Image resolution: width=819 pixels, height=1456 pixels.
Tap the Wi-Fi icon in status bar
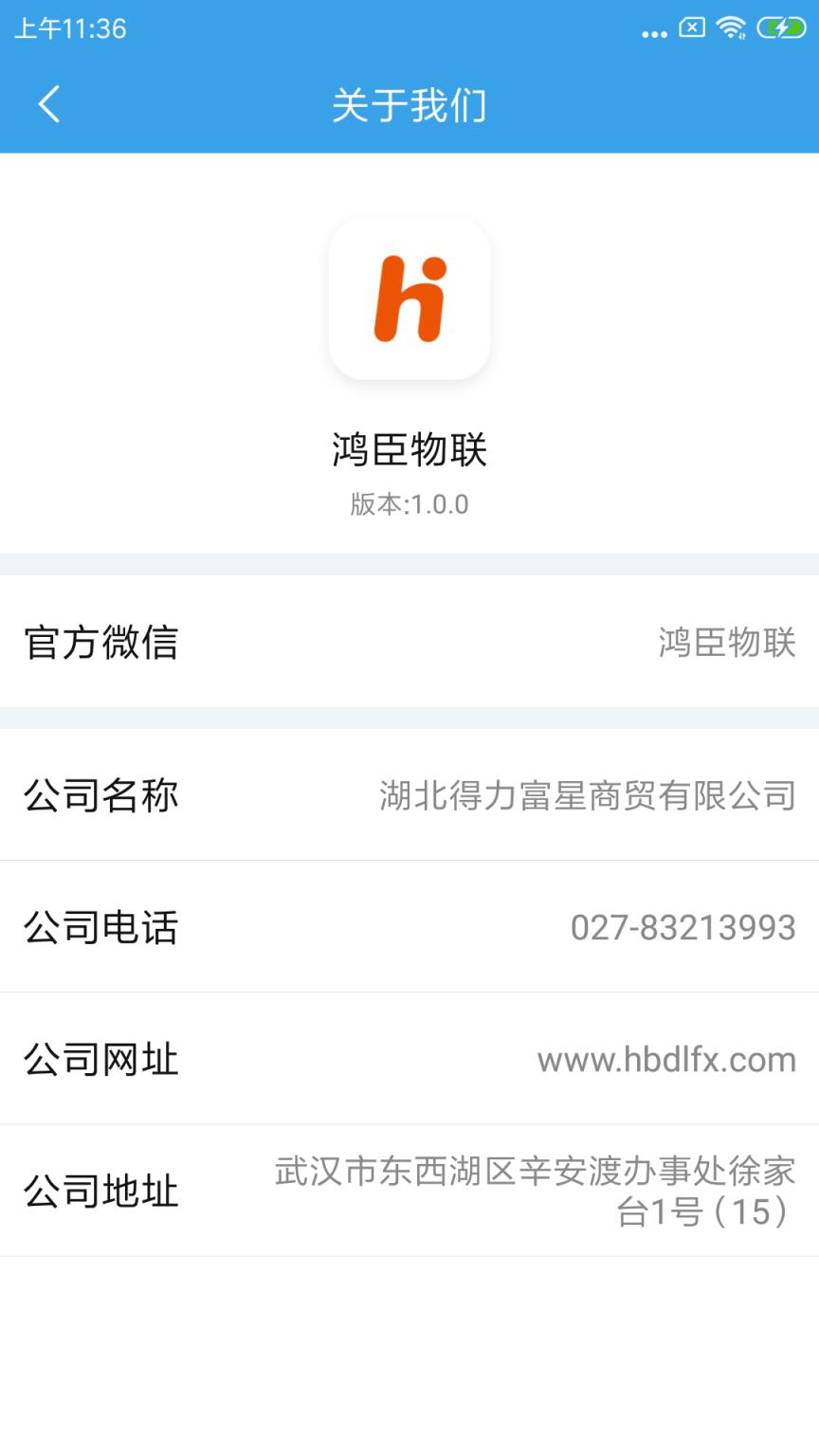click(x=729, y=28)
